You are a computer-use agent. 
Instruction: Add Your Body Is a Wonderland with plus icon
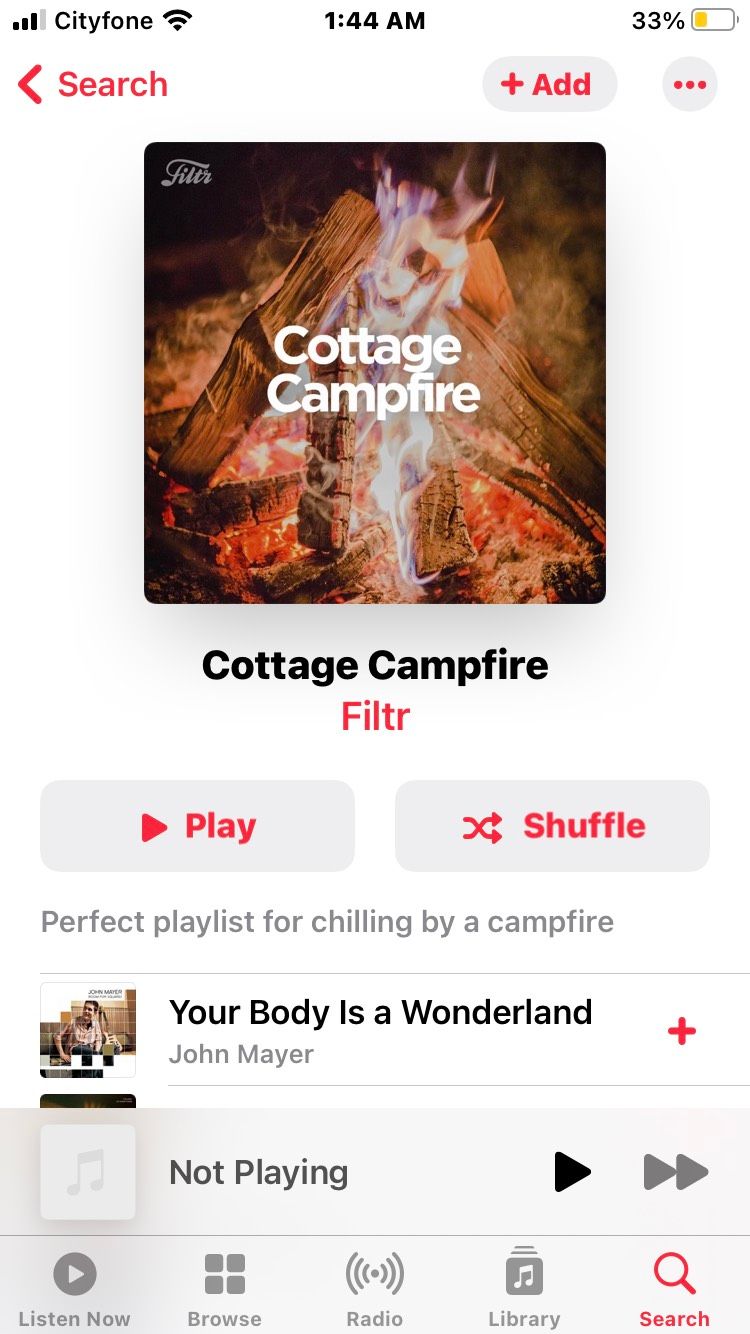click(681, 1030)
